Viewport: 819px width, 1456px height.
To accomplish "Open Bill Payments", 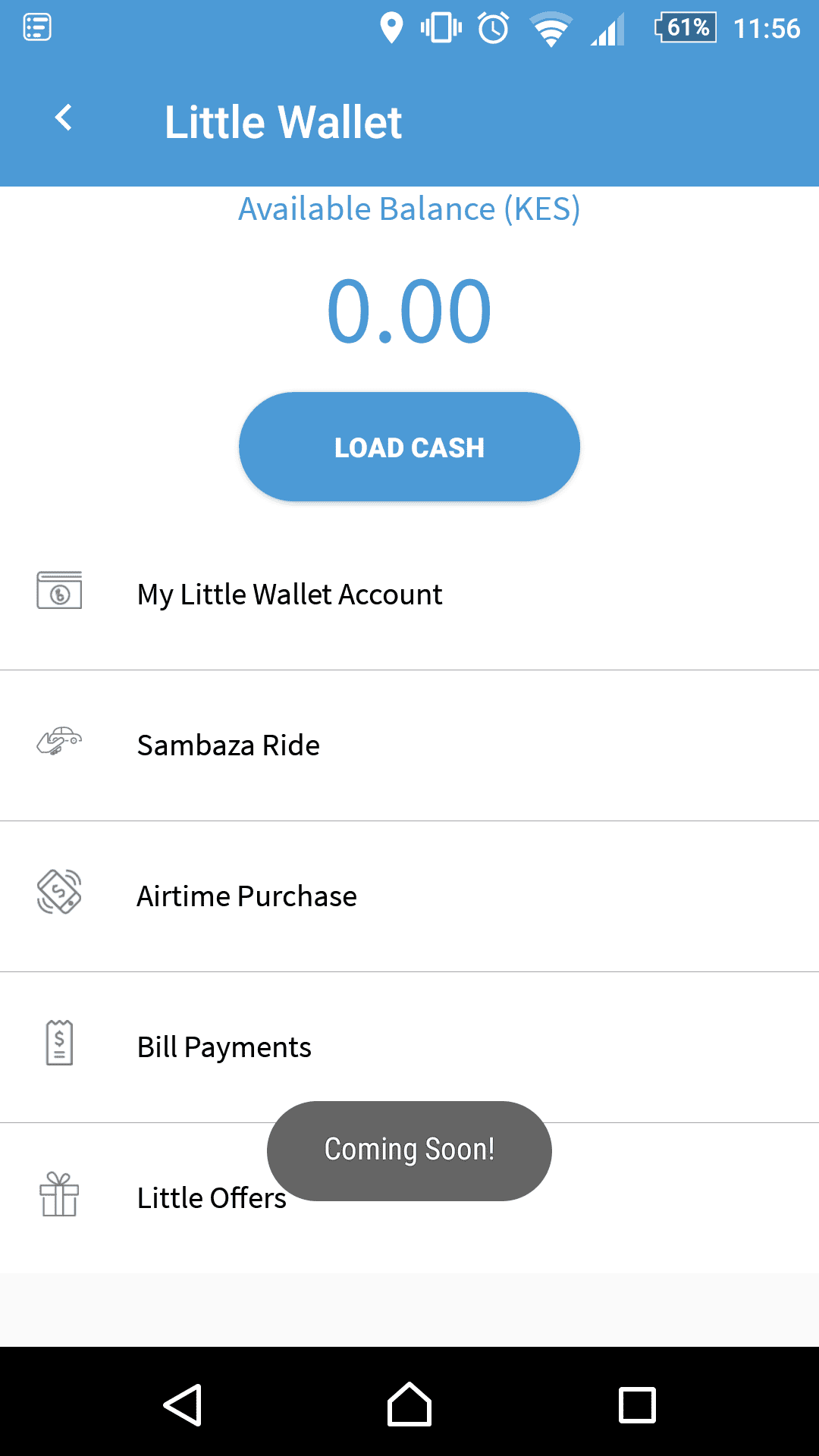I will [409, 1047].
